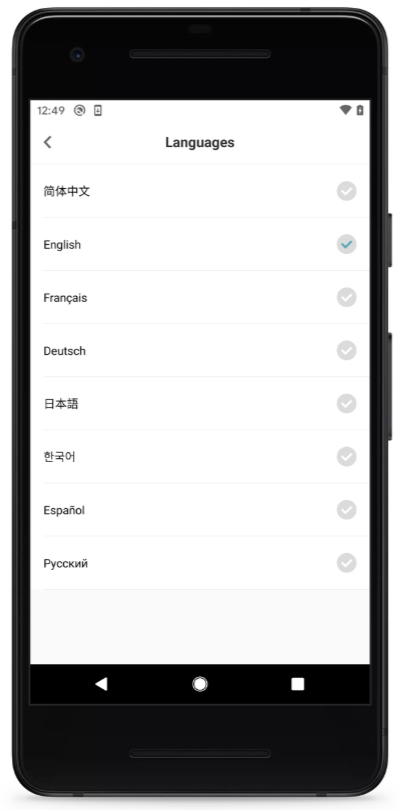Tap the system home button
This screenshot has width=401, height=810.
(x=200, y=684)
